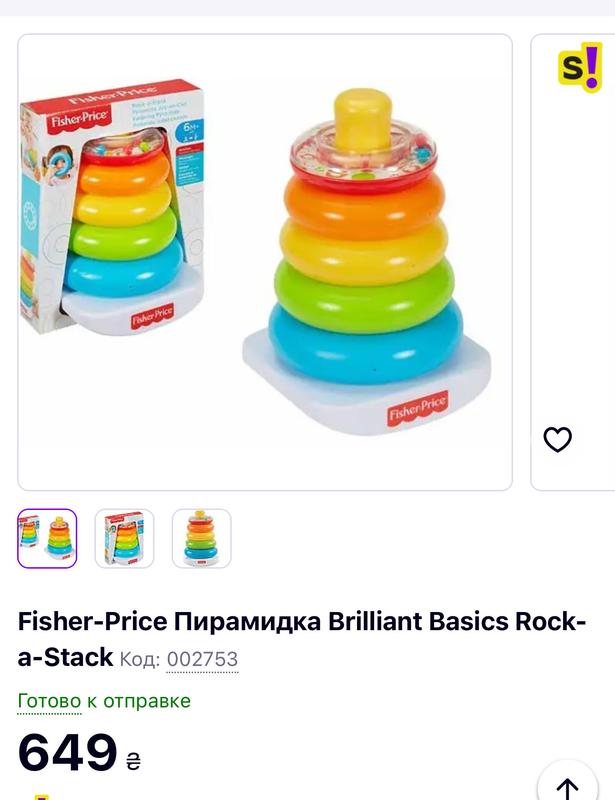Image resolution: width=615 pixels, height=800 pixels.
Task: Open the 'Готово к отправке' availability info
Action: tap(104, 701)
